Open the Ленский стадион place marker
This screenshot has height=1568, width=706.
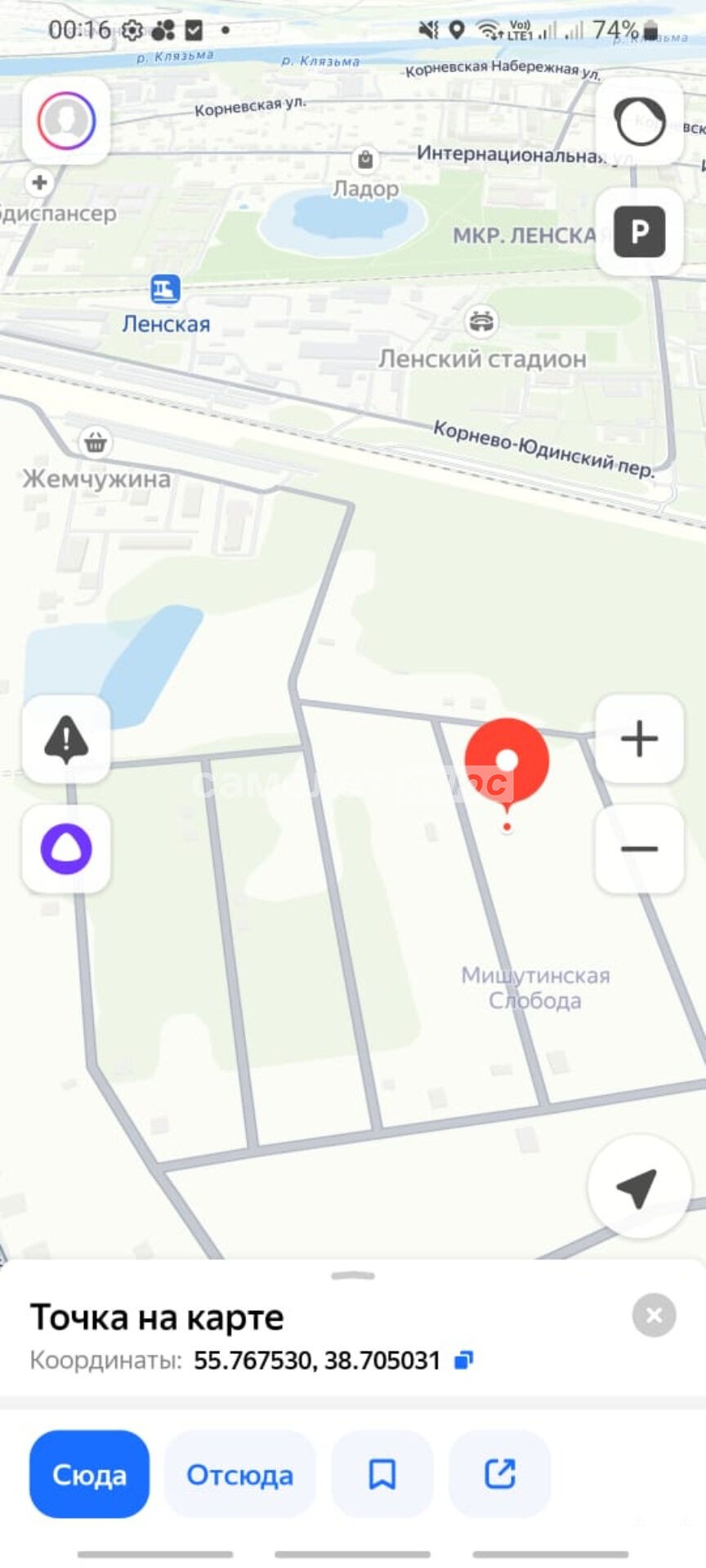481,322
